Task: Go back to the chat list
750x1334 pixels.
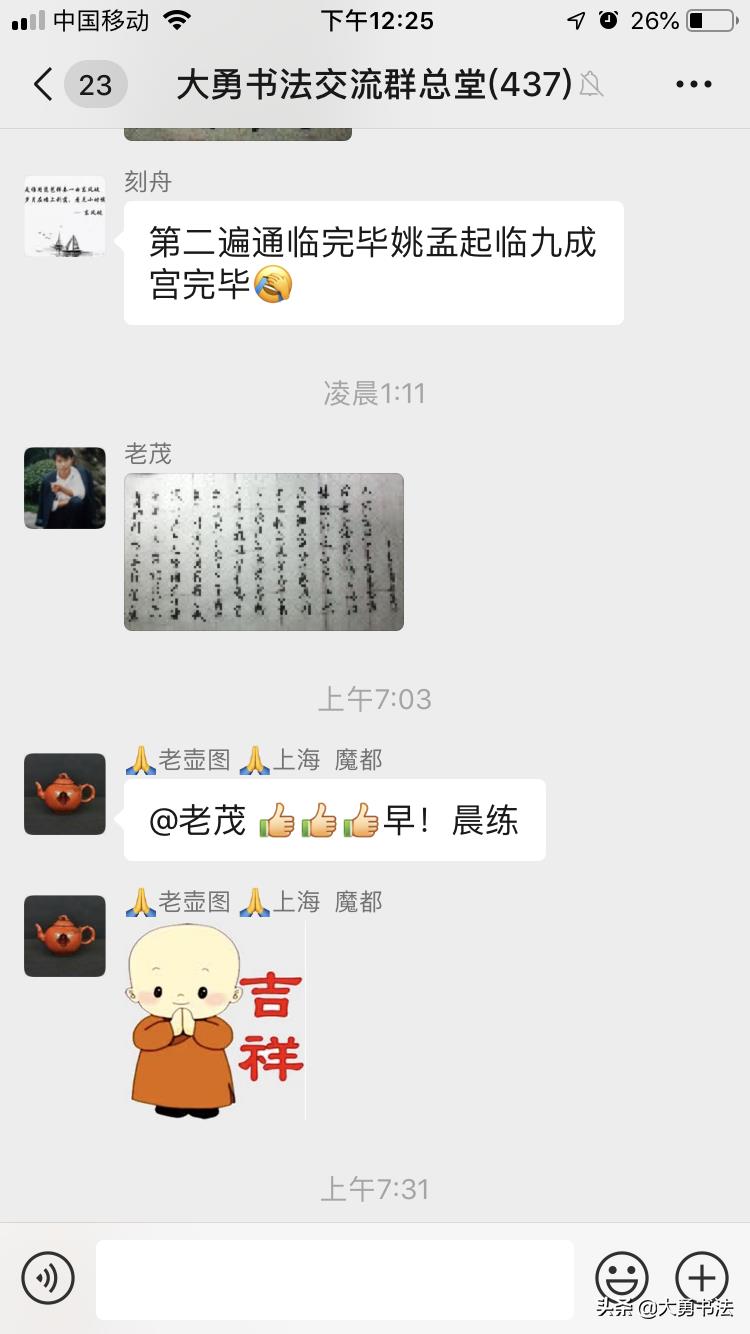Action: tap(44, 85)
